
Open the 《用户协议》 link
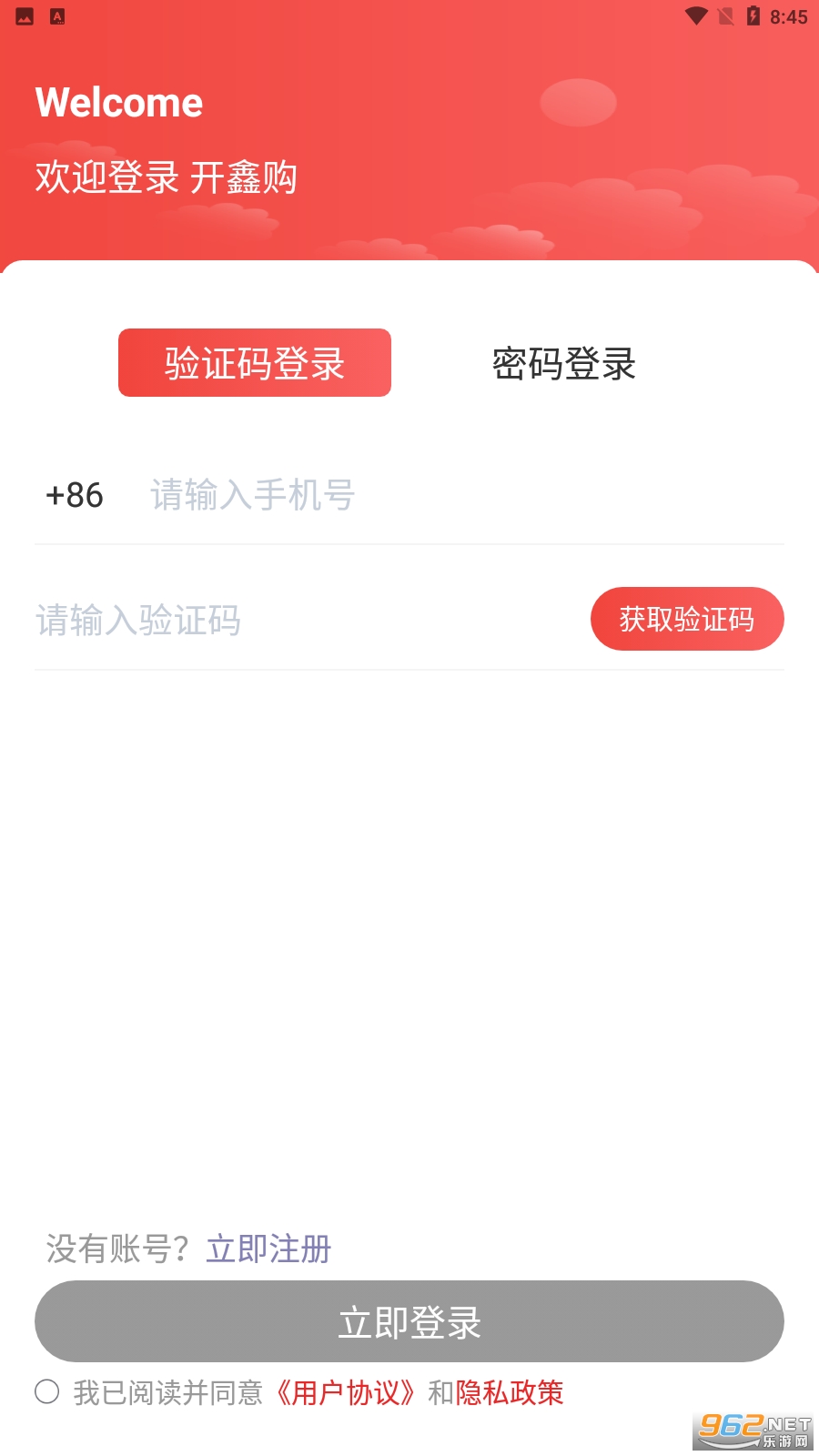tap(345, 1392)
